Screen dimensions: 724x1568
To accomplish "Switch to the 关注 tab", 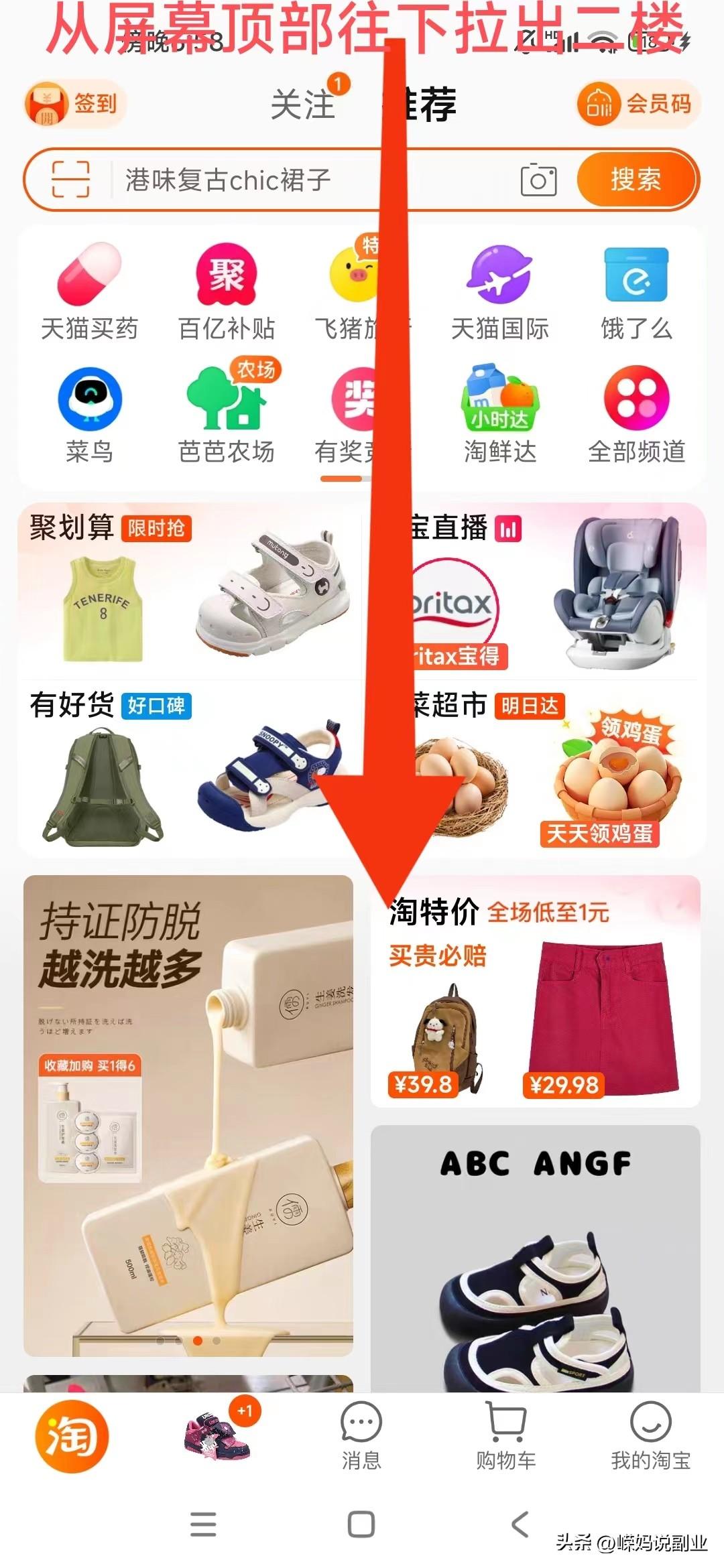I will pyautogui.click(x=303, y=105).
